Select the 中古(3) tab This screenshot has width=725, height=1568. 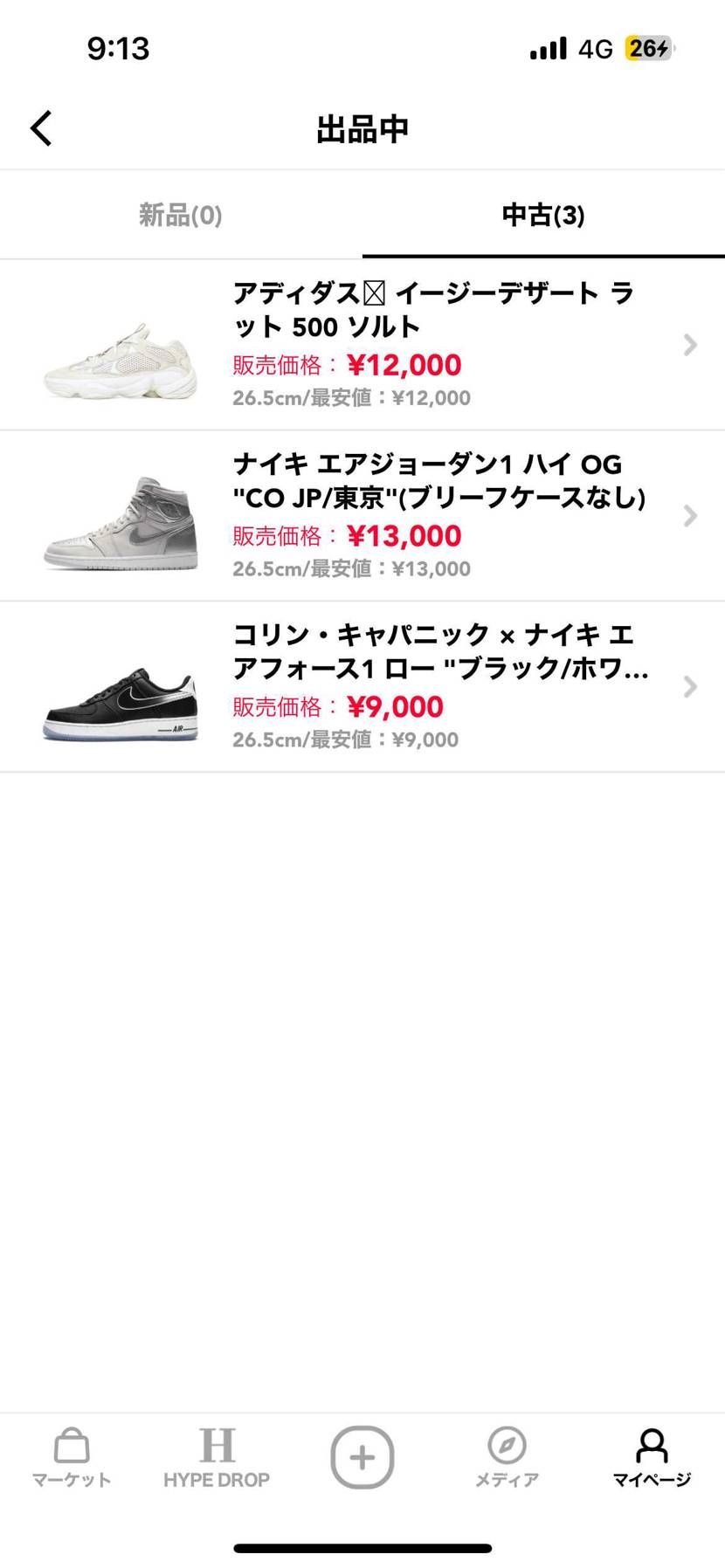(542, 215)
